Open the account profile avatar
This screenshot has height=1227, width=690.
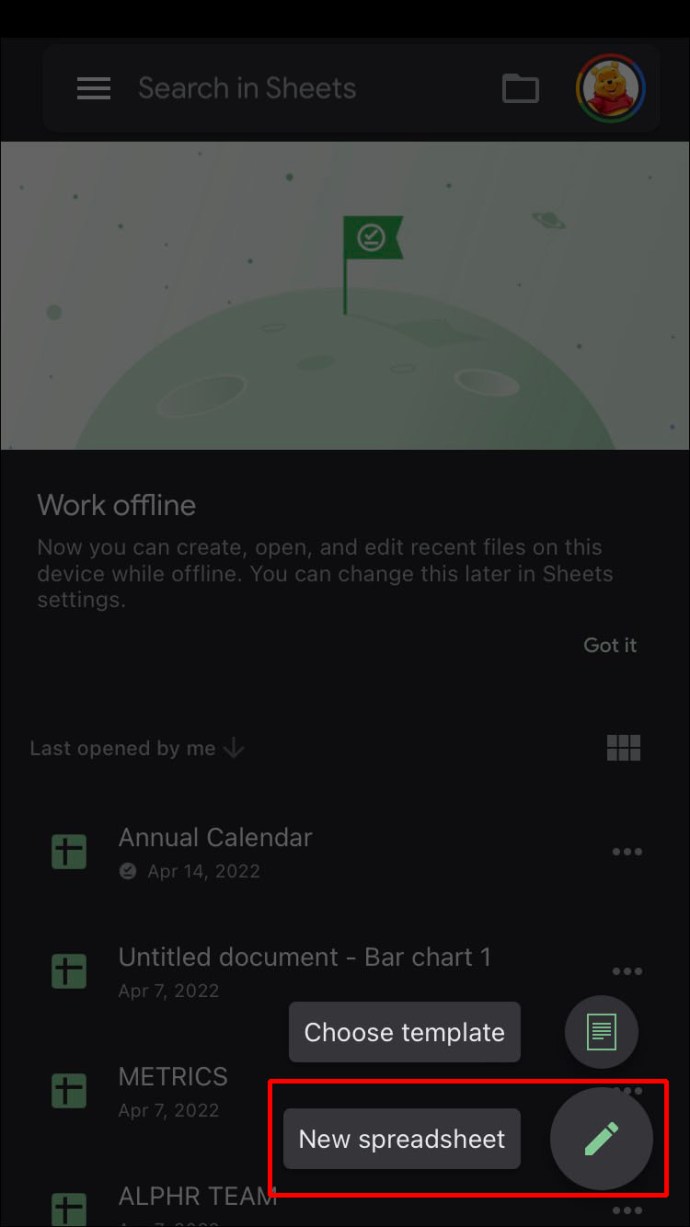610,88
